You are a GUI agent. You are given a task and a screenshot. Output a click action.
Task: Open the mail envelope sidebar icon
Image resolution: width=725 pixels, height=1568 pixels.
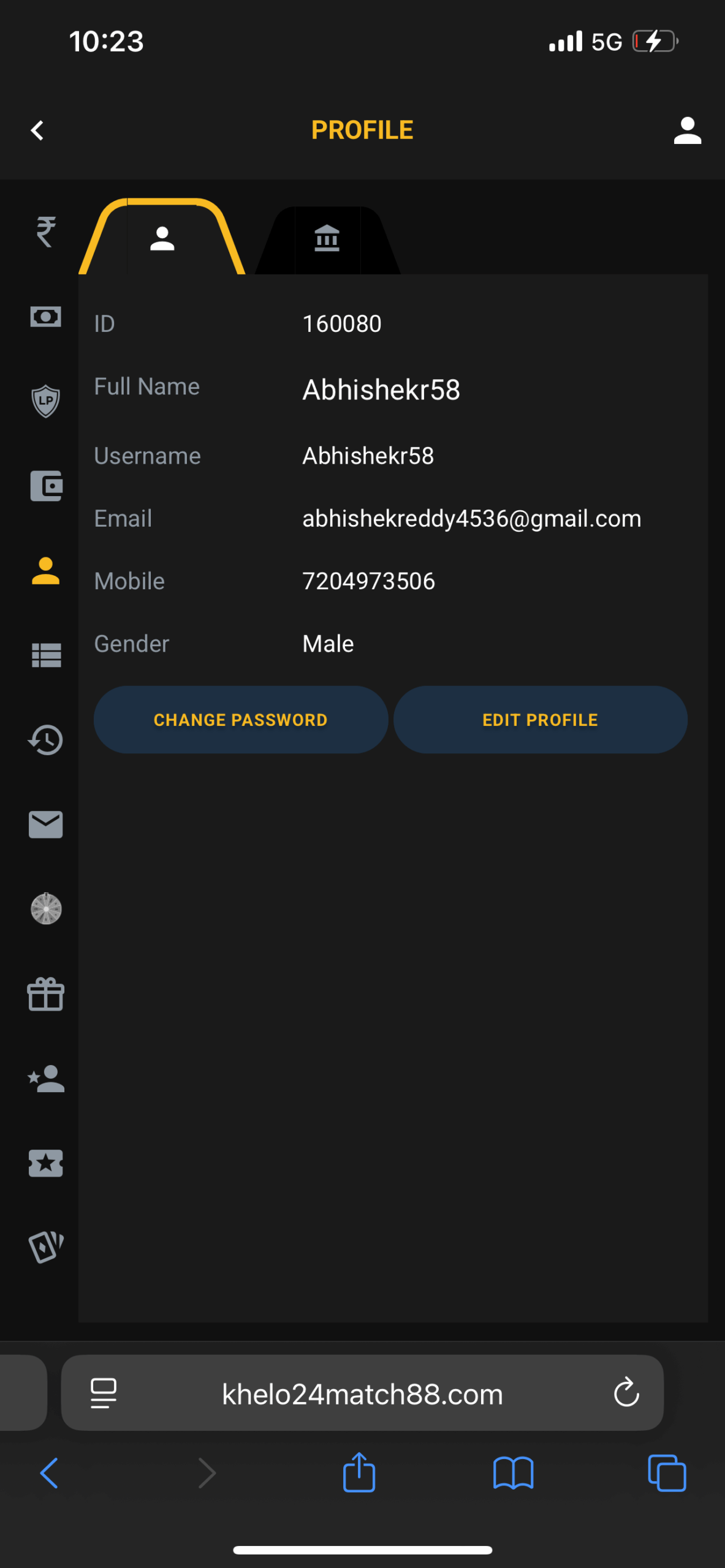pyautogui.click(x=46, y=824)
